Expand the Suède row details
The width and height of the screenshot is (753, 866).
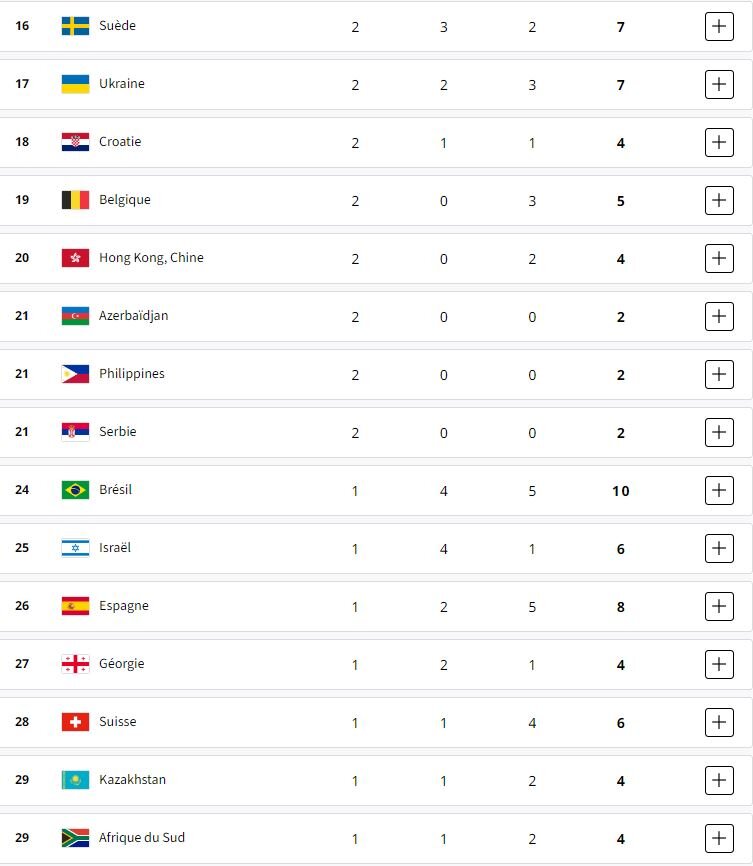coord(719,27)
